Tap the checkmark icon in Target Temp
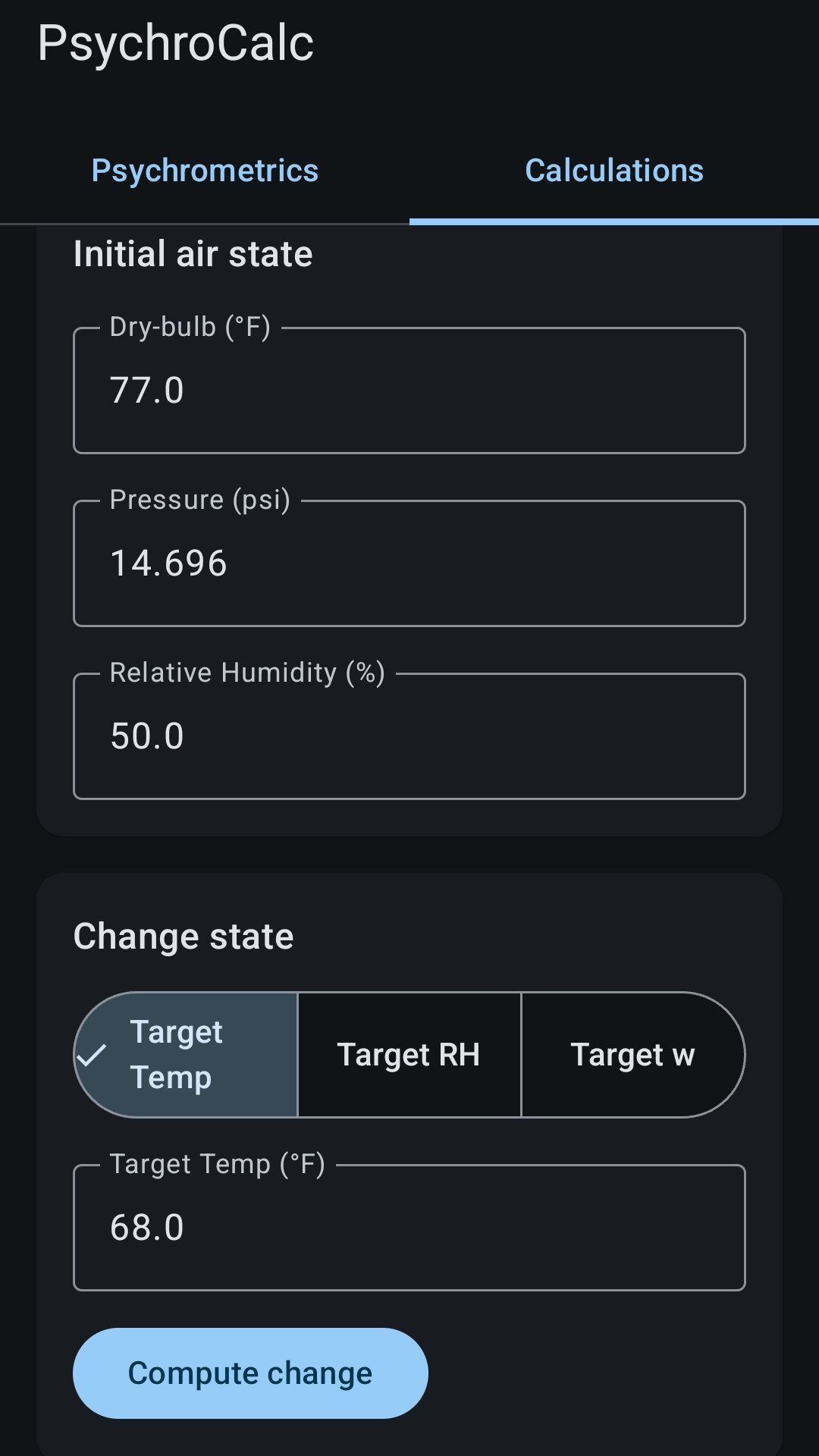 pos(91,1053)
